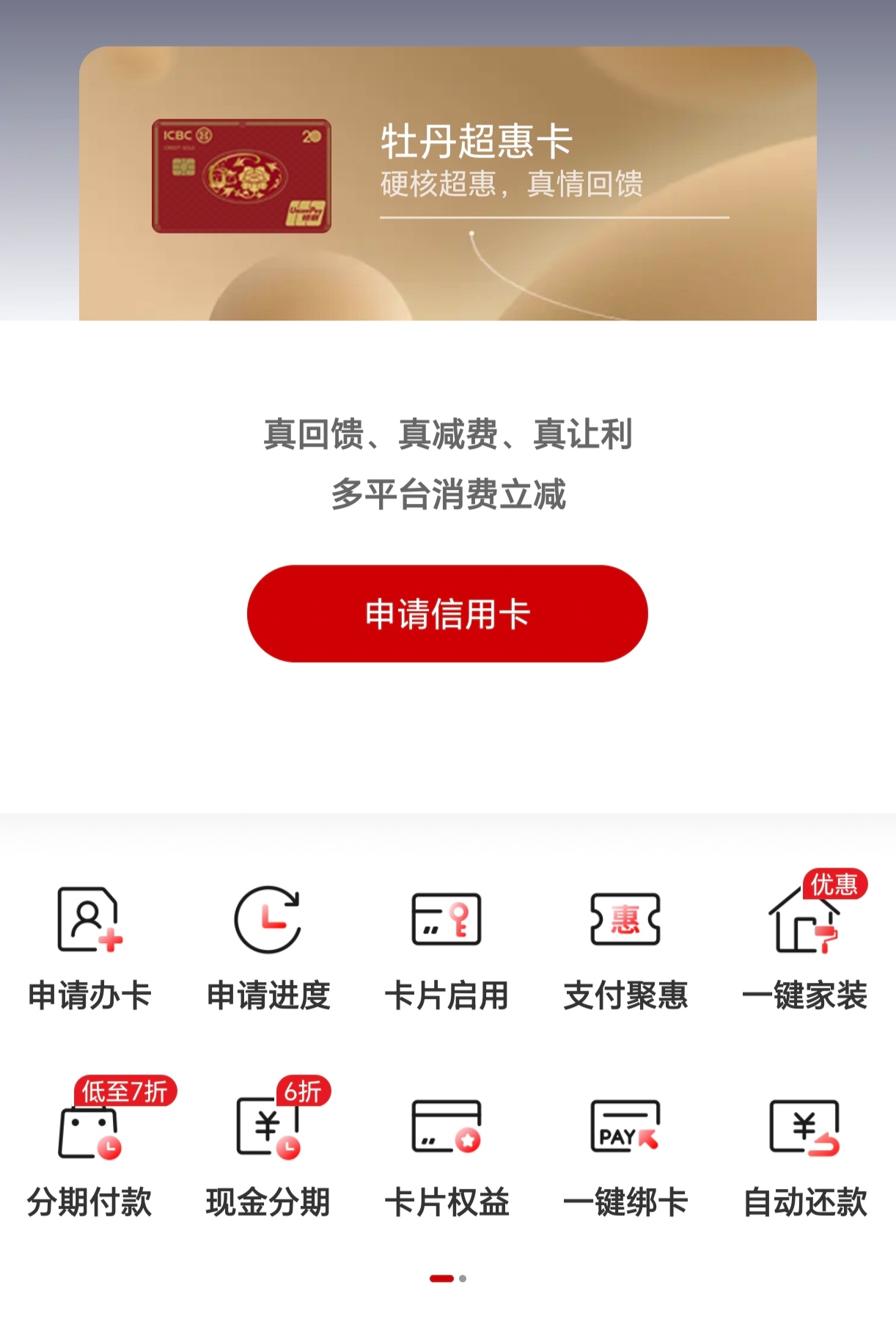896x1343 pixels.
Task: Tap the 低至7折 badge on 分期付款
Action: pyautogui.click(x=123, y=1093)
